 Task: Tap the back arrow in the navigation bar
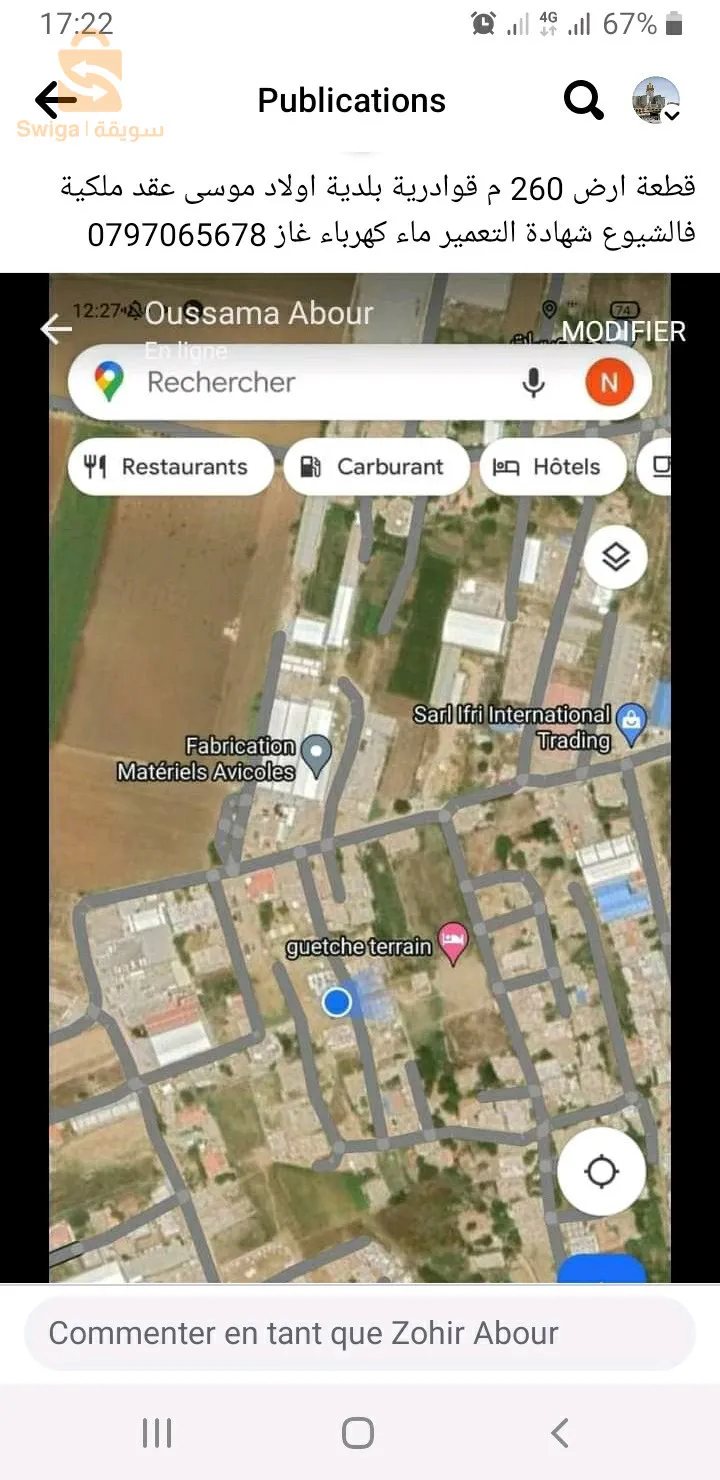coord(558,1432)
